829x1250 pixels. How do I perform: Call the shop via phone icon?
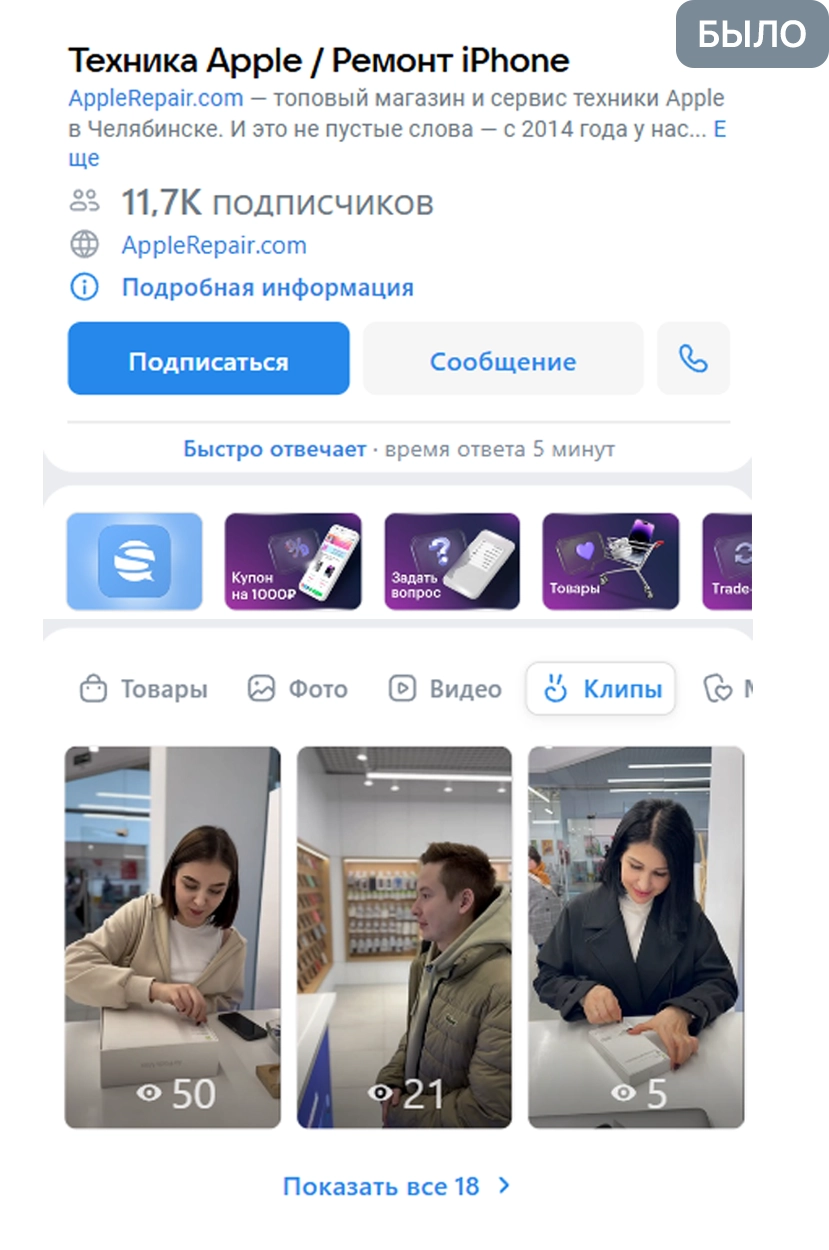tap(693, 359)
